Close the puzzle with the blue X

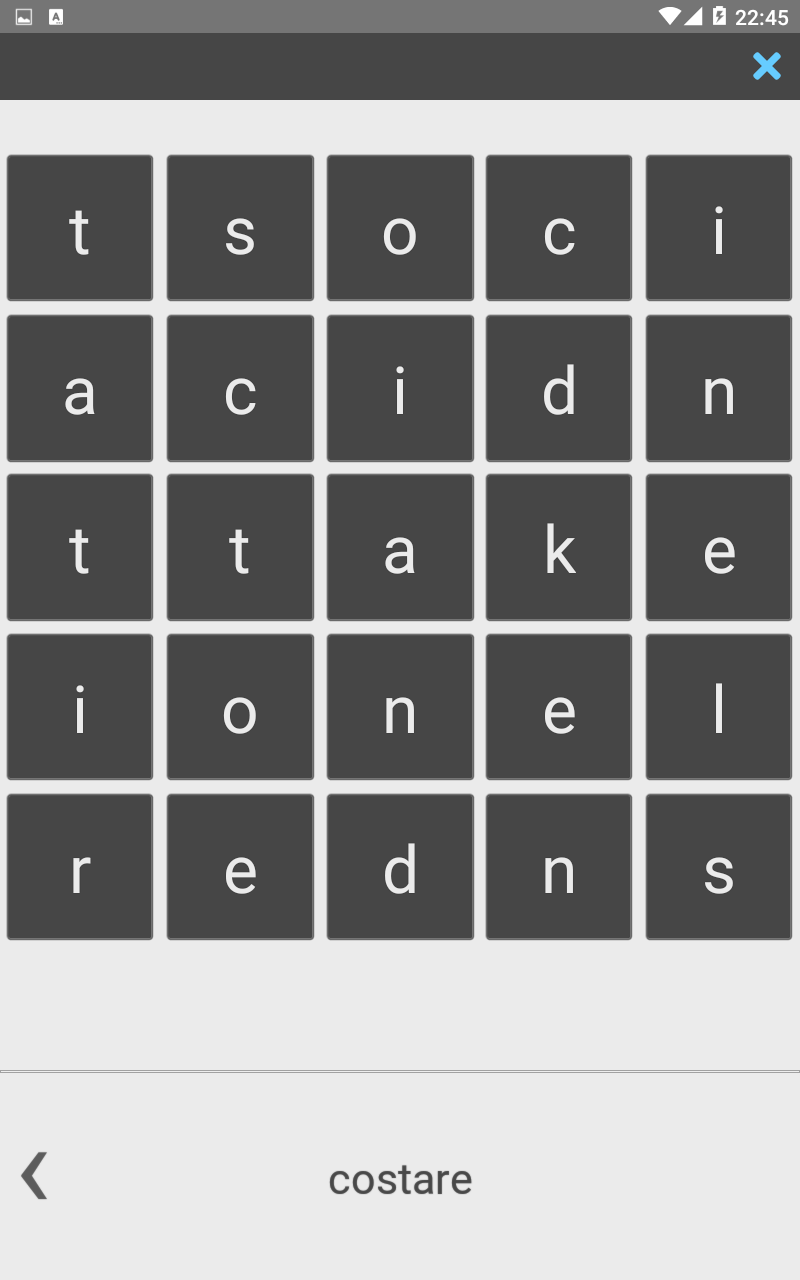[766, 66]
